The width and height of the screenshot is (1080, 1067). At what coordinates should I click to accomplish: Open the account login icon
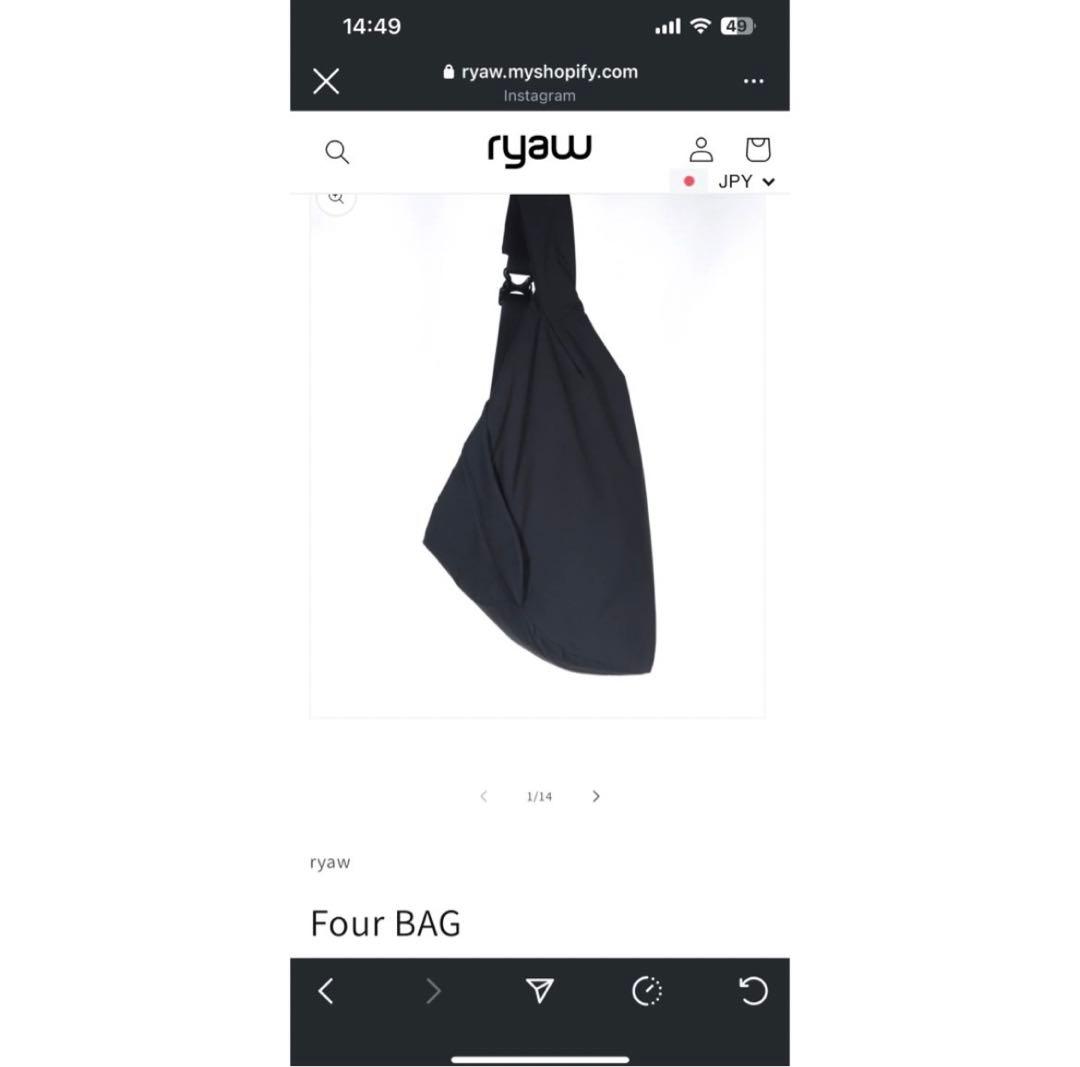click(701, 150)
